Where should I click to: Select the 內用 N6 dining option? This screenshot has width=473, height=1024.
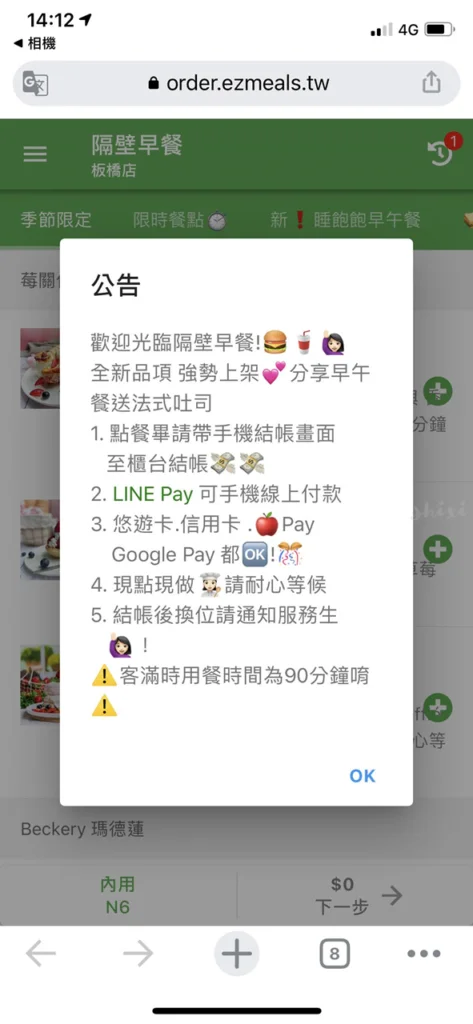tap(118, 895)
